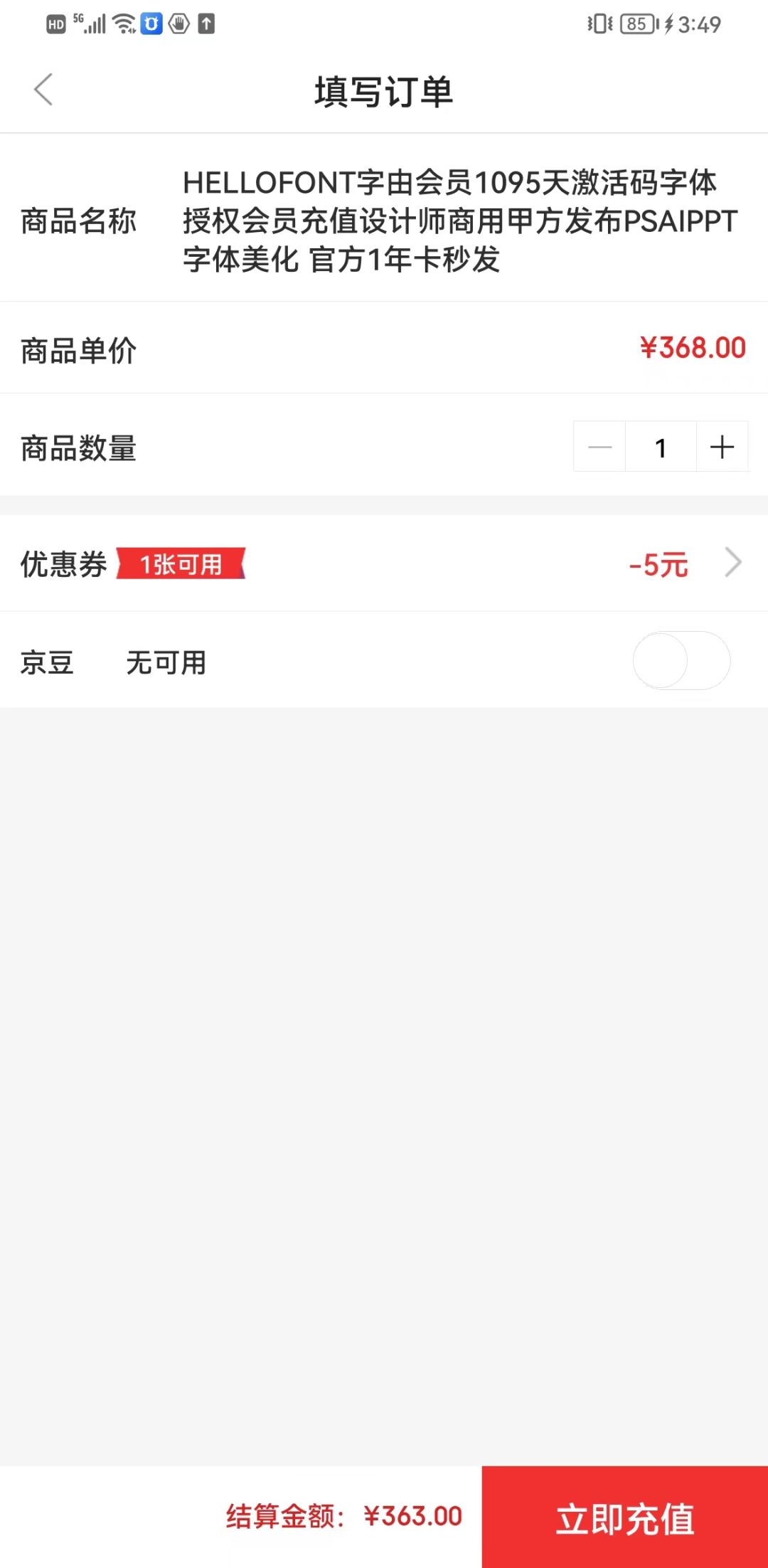Open the 优惠券 coupon selection row
The height and width of the screenshot is (1568, 768).
pos(384,563)
